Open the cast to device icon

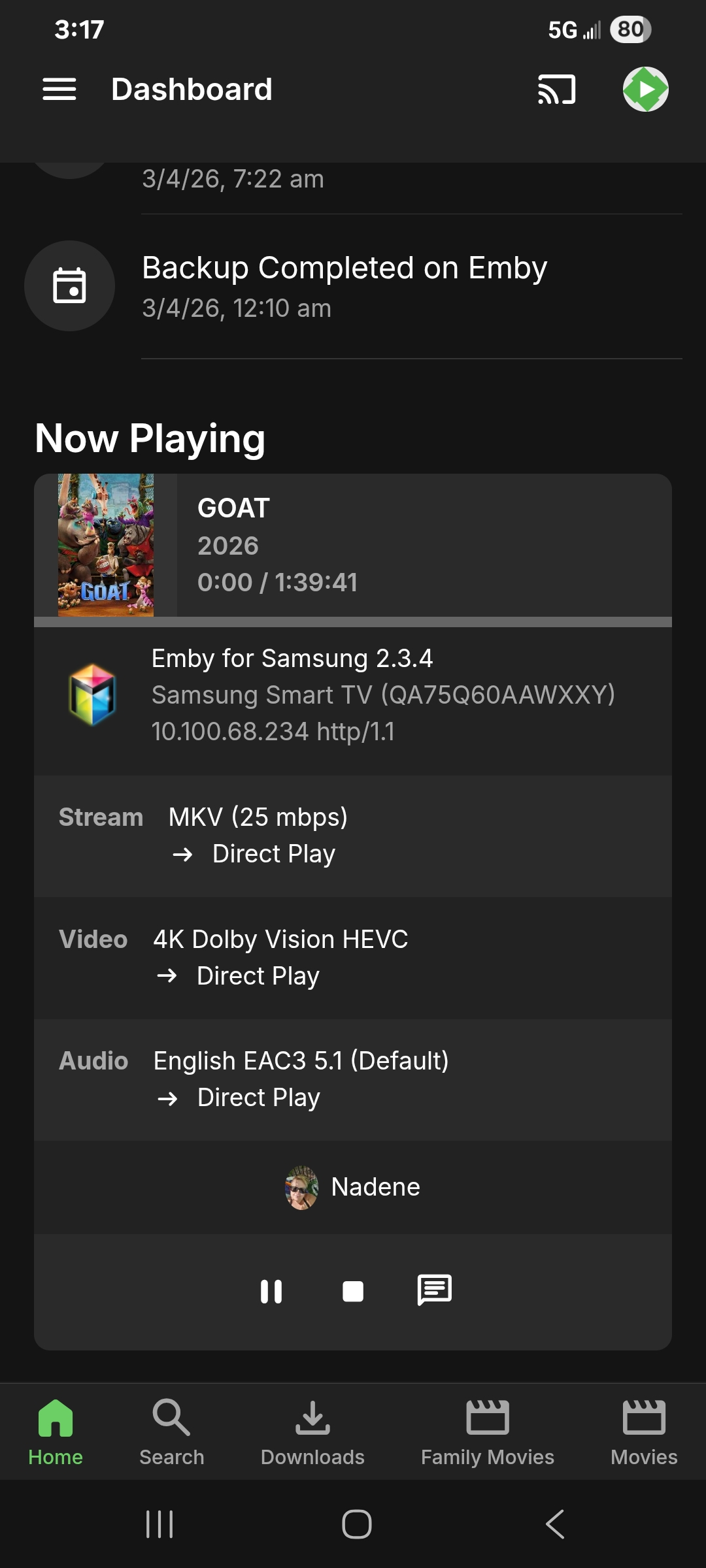click(556, 90)
